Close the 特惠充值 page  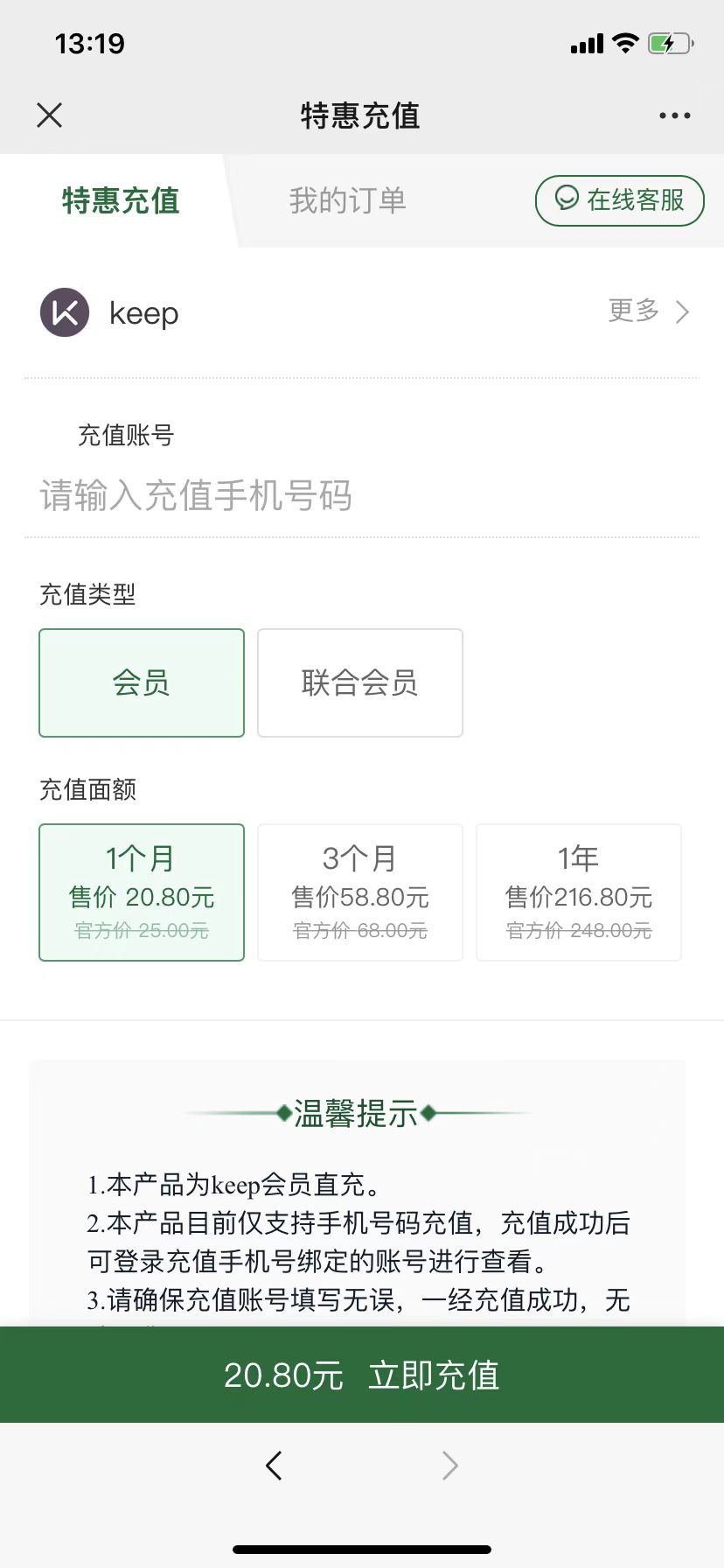(50, 115)
